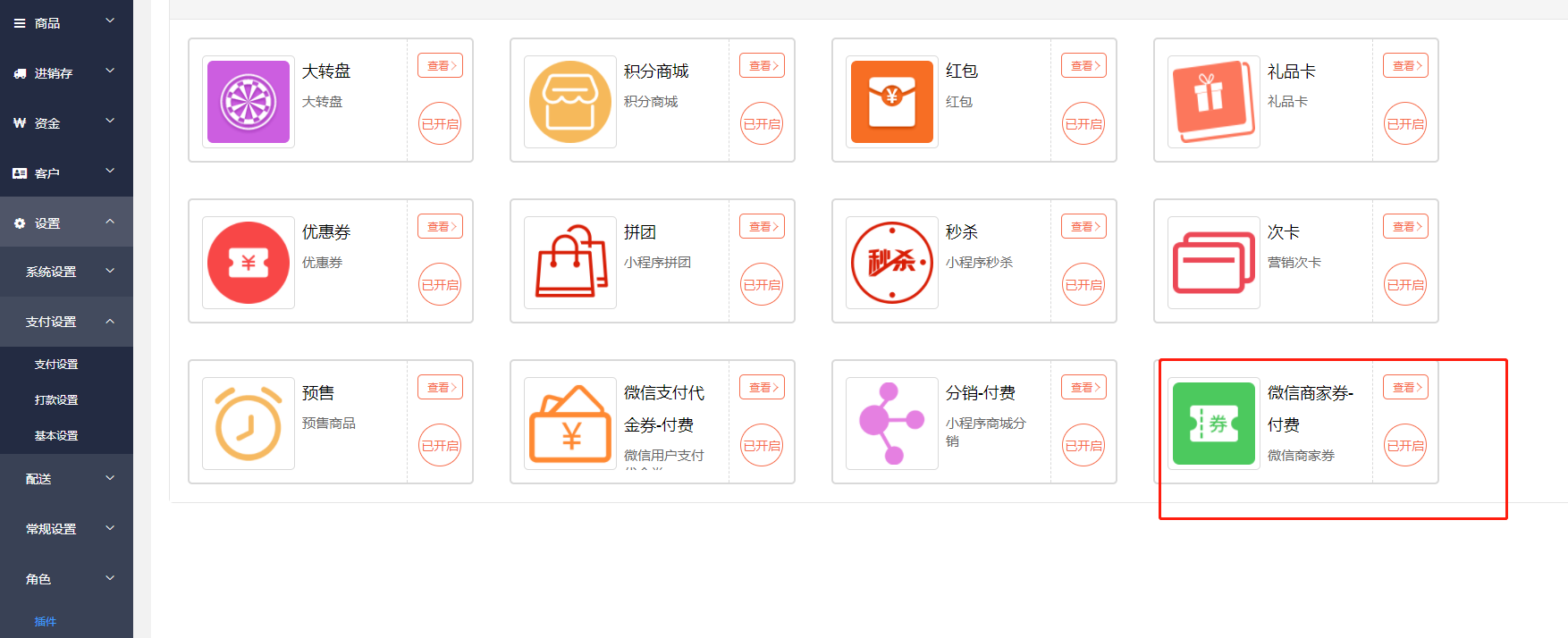Tap 查看 on the 大转盘 card
The image size is (1568, 638).
point(440,66)
